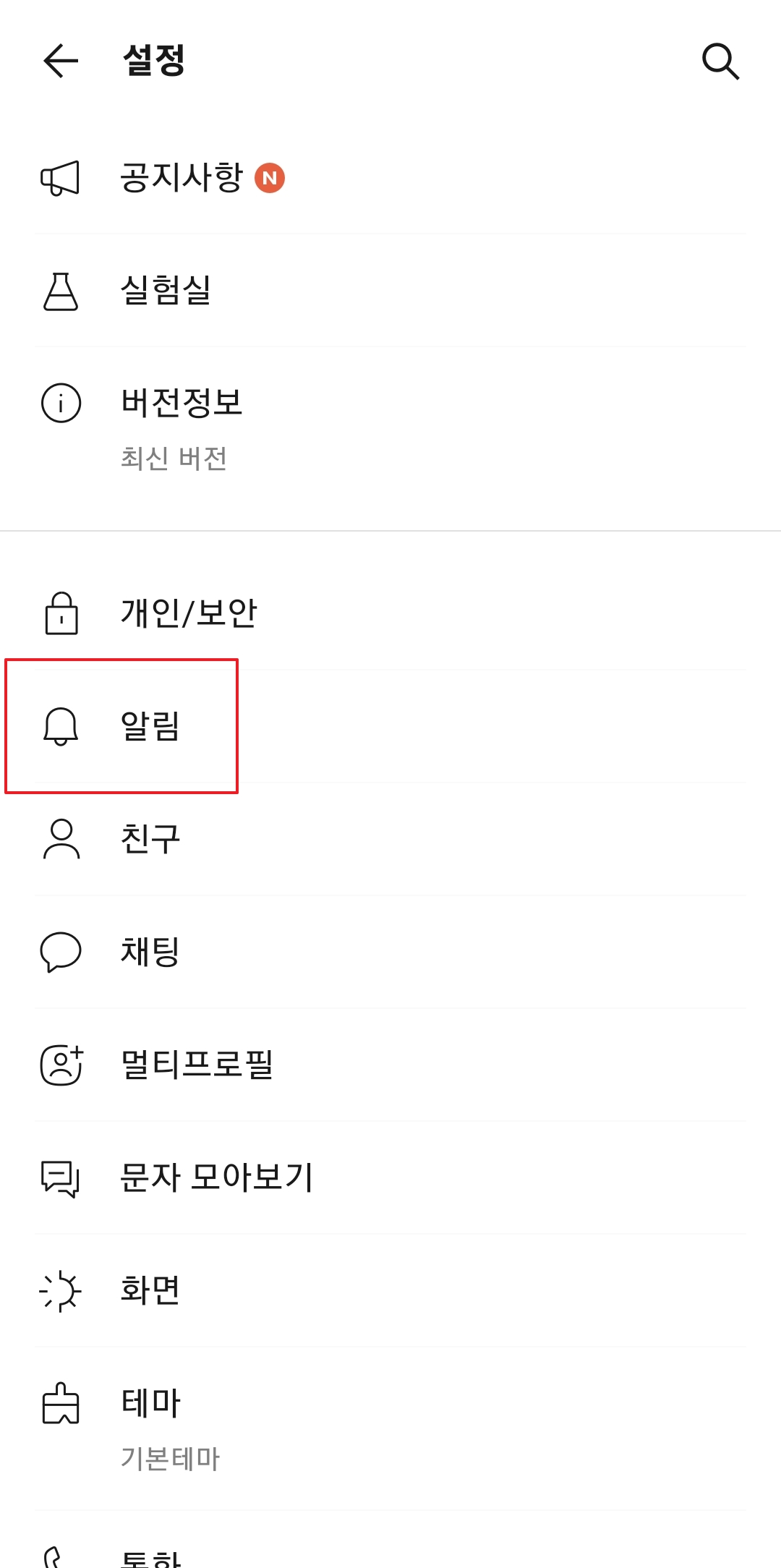Tap the puzzle icon beside 테마
The width and height of the screenshot is (781, 1568).
61,1402
